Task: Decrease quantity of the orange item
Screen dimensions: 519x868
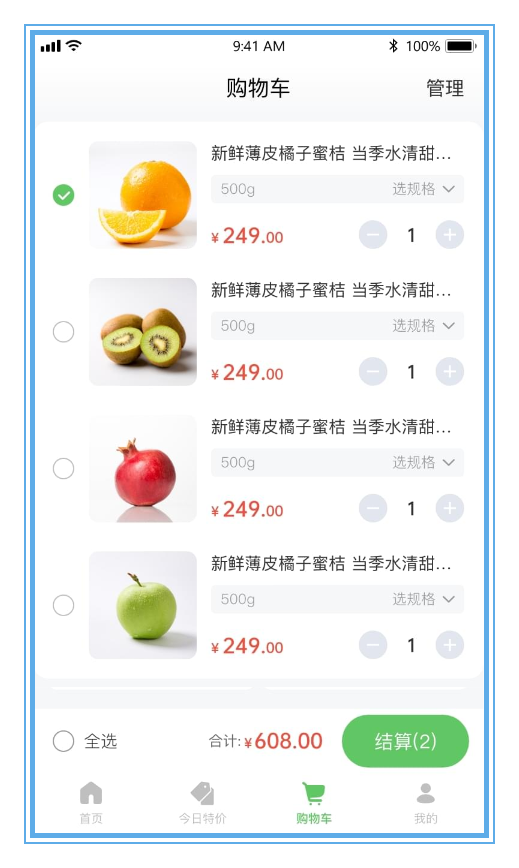Action: pos(373,235)
